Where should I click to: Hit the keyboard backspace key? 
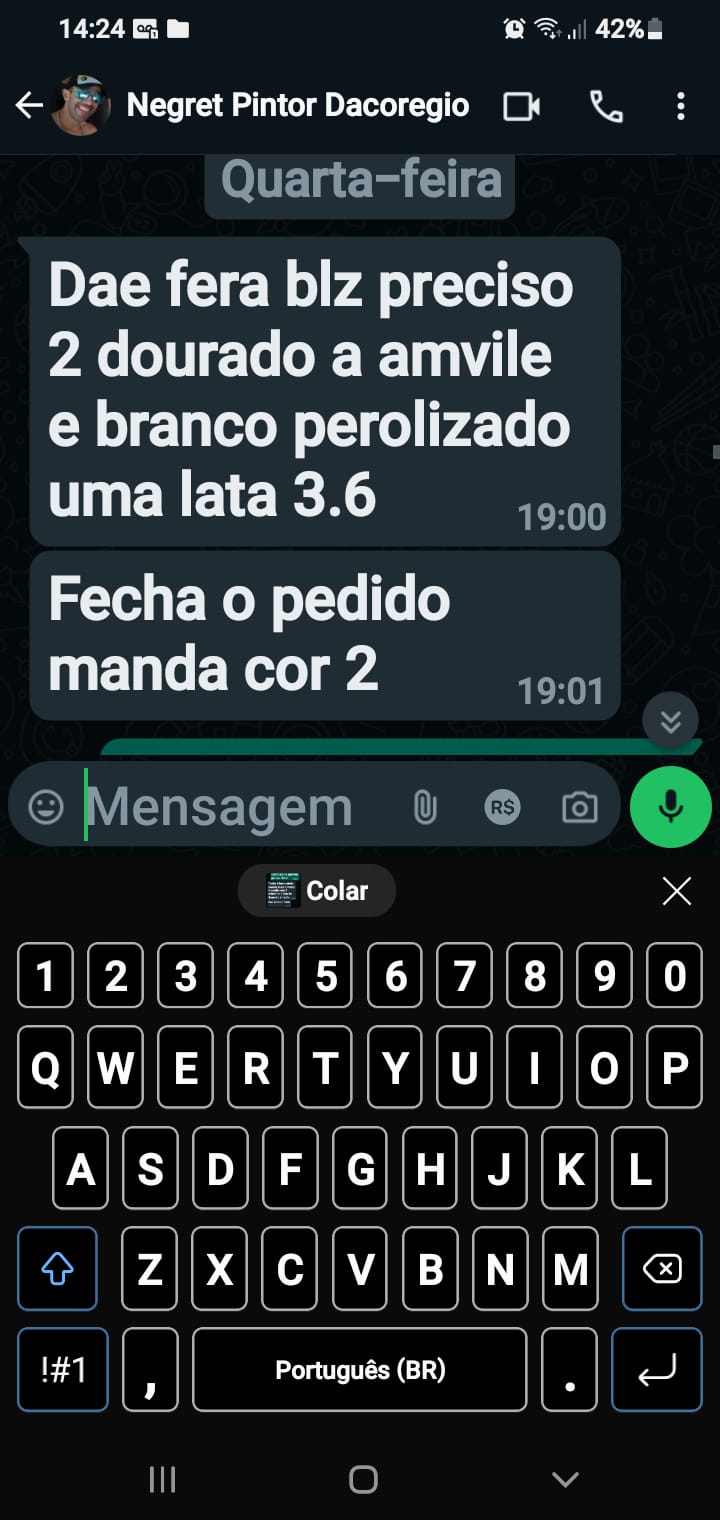662,1269
